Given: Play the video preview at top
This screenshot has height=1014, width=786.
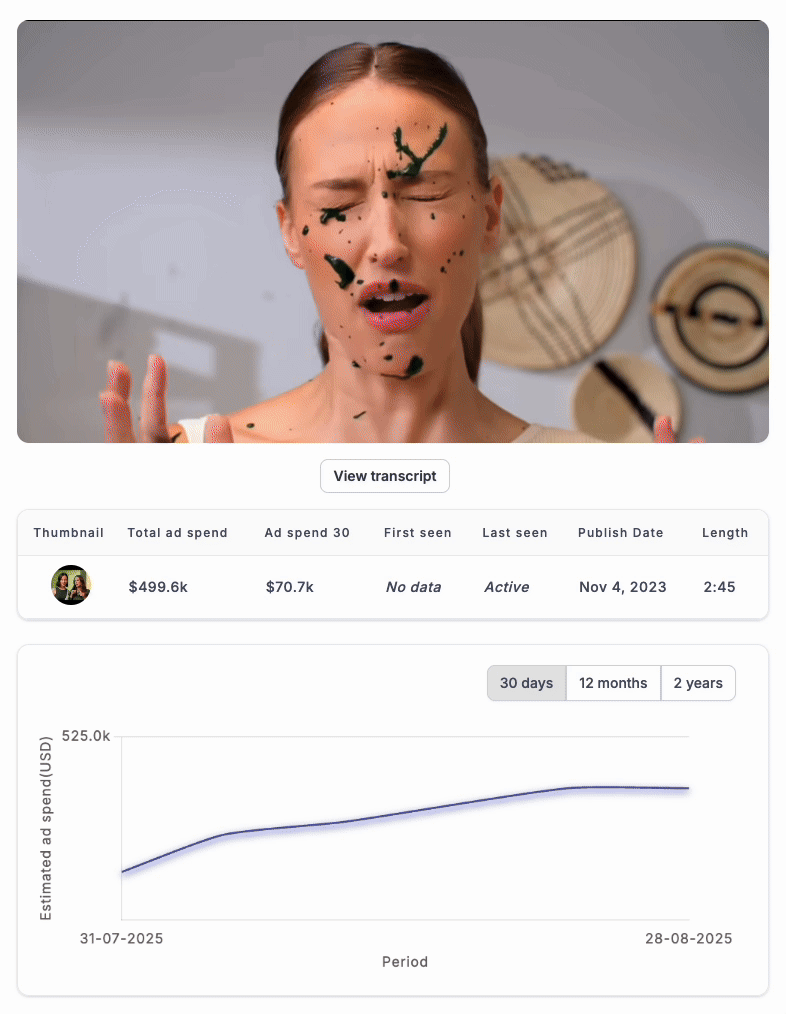Looking at the screenshot, I should click(x=393, y=232).
